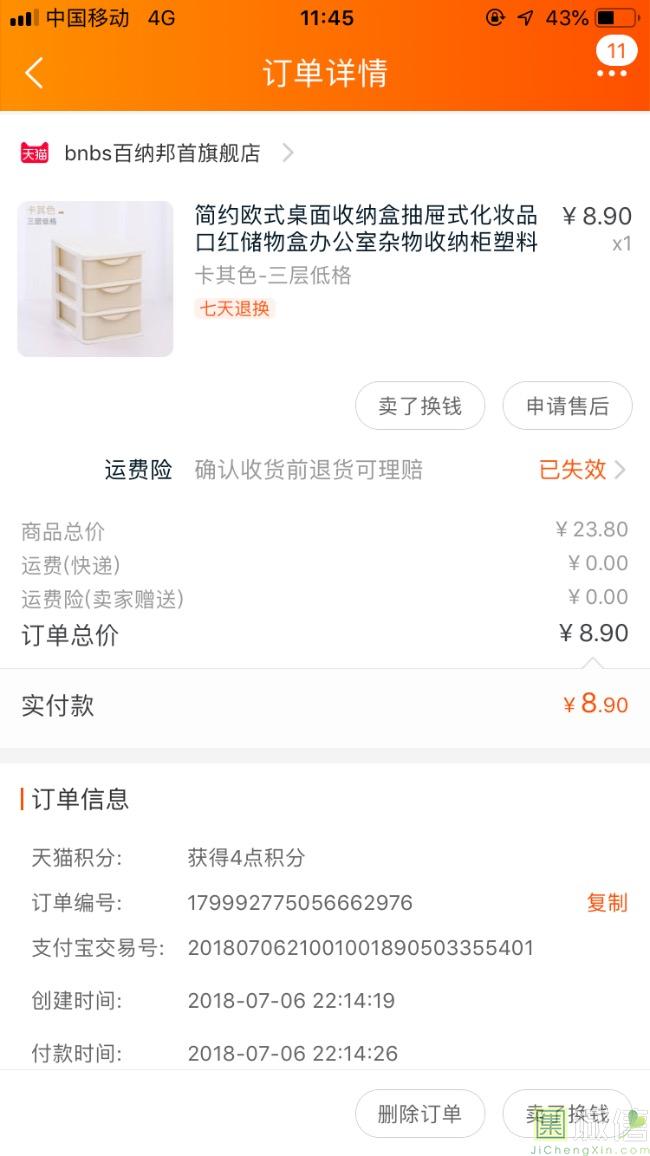Delete this order with 删除订单

pyautogui.click(x=420, y=1114)
